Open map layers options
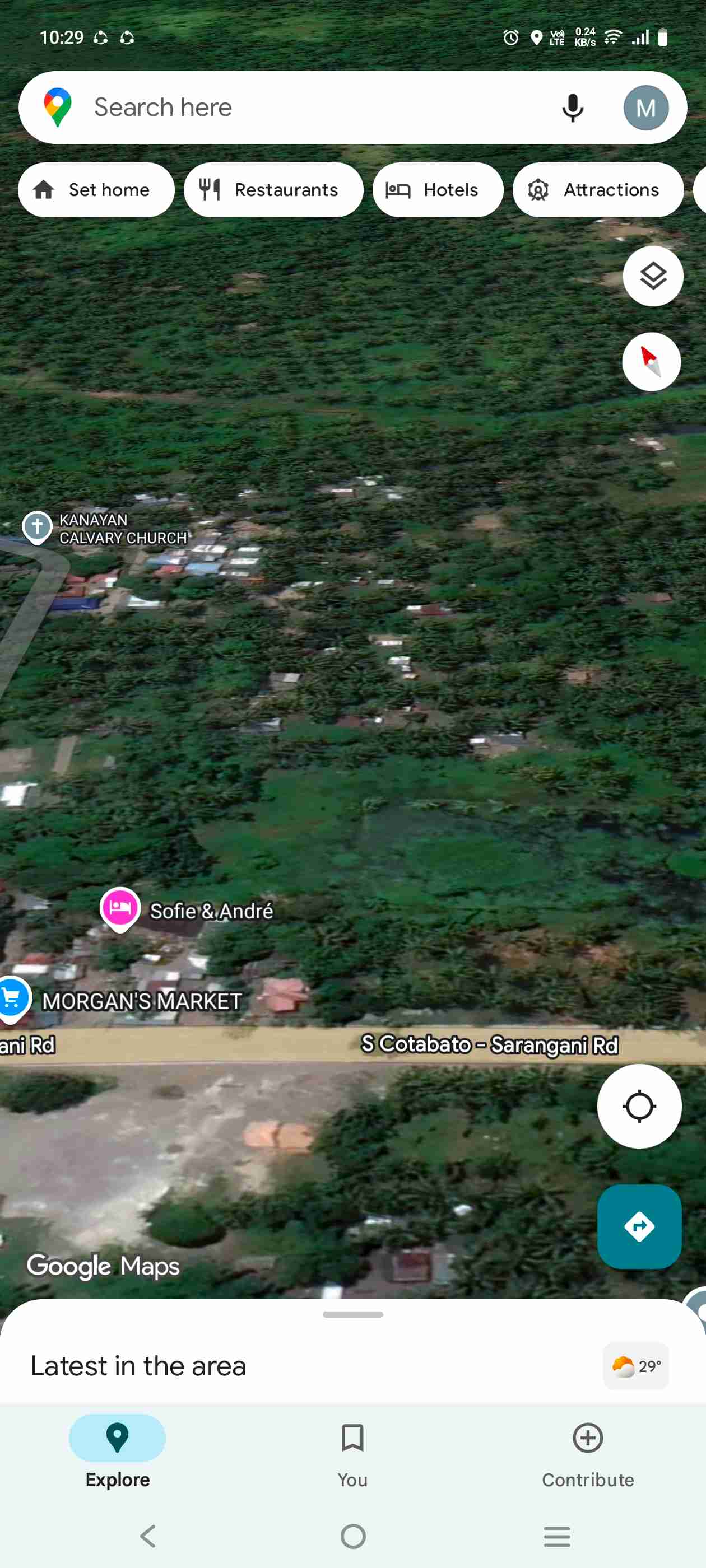This screenshot has width=706, height=1568. (652, 276)
